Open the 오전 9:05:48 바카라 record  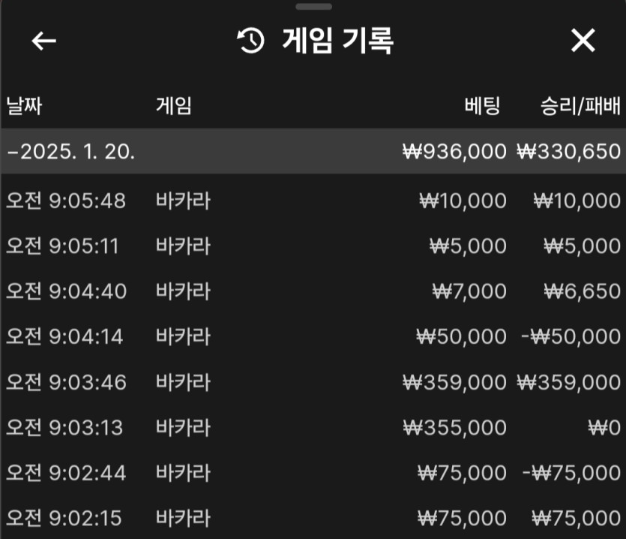[312, 200]
